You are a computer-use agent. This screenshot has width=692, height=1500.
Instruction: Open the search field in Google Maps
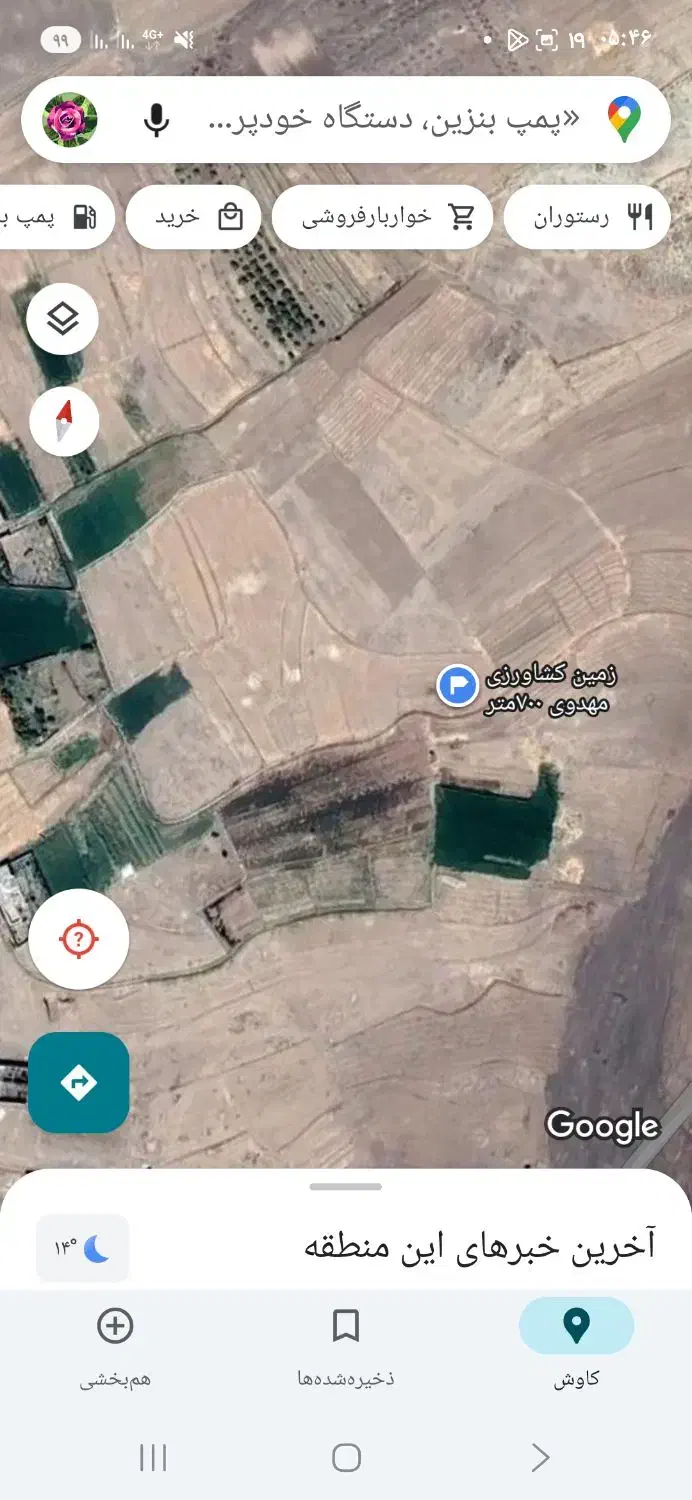390,121
